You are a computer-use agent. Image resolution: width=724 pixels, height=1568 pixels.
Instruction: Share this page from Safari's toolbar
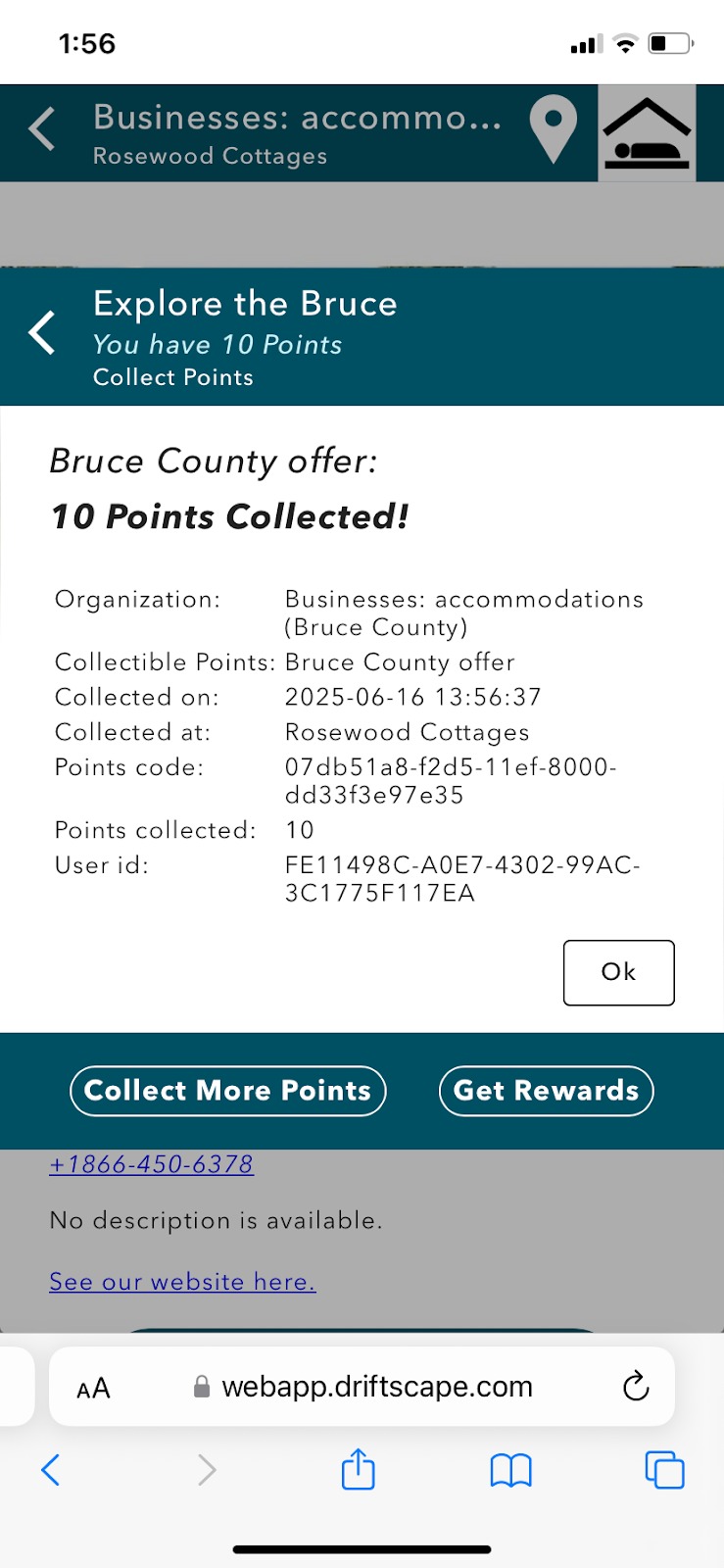(x=358, y=1469)
